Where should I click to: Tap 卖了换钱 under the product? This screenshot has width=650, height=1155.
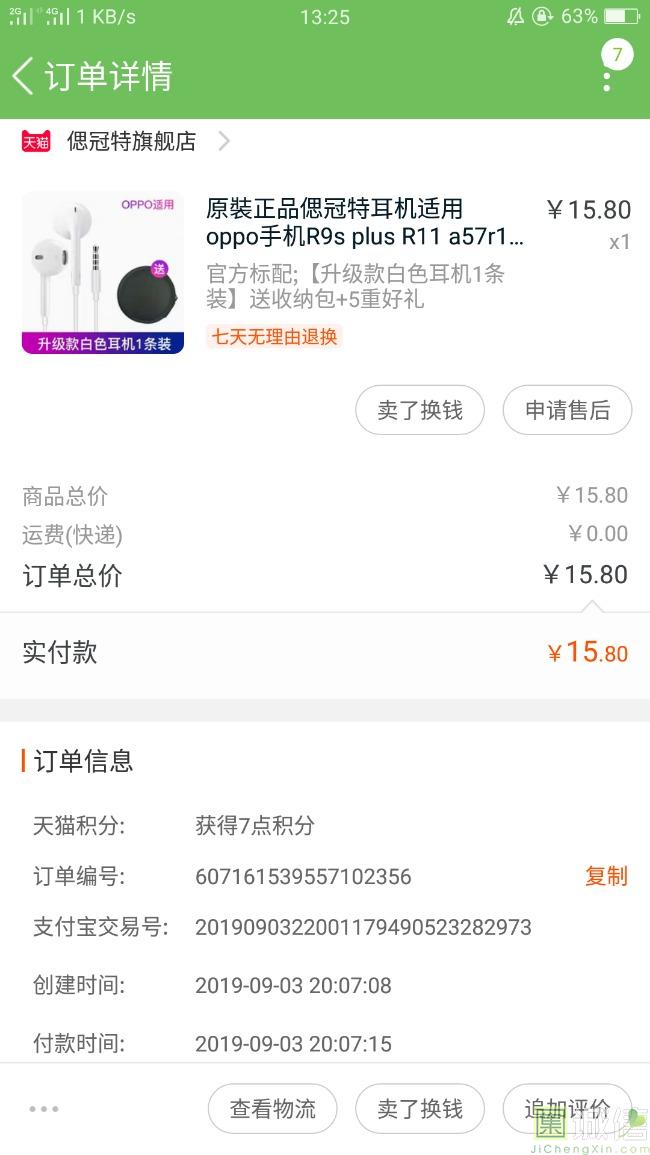point(420,410)
